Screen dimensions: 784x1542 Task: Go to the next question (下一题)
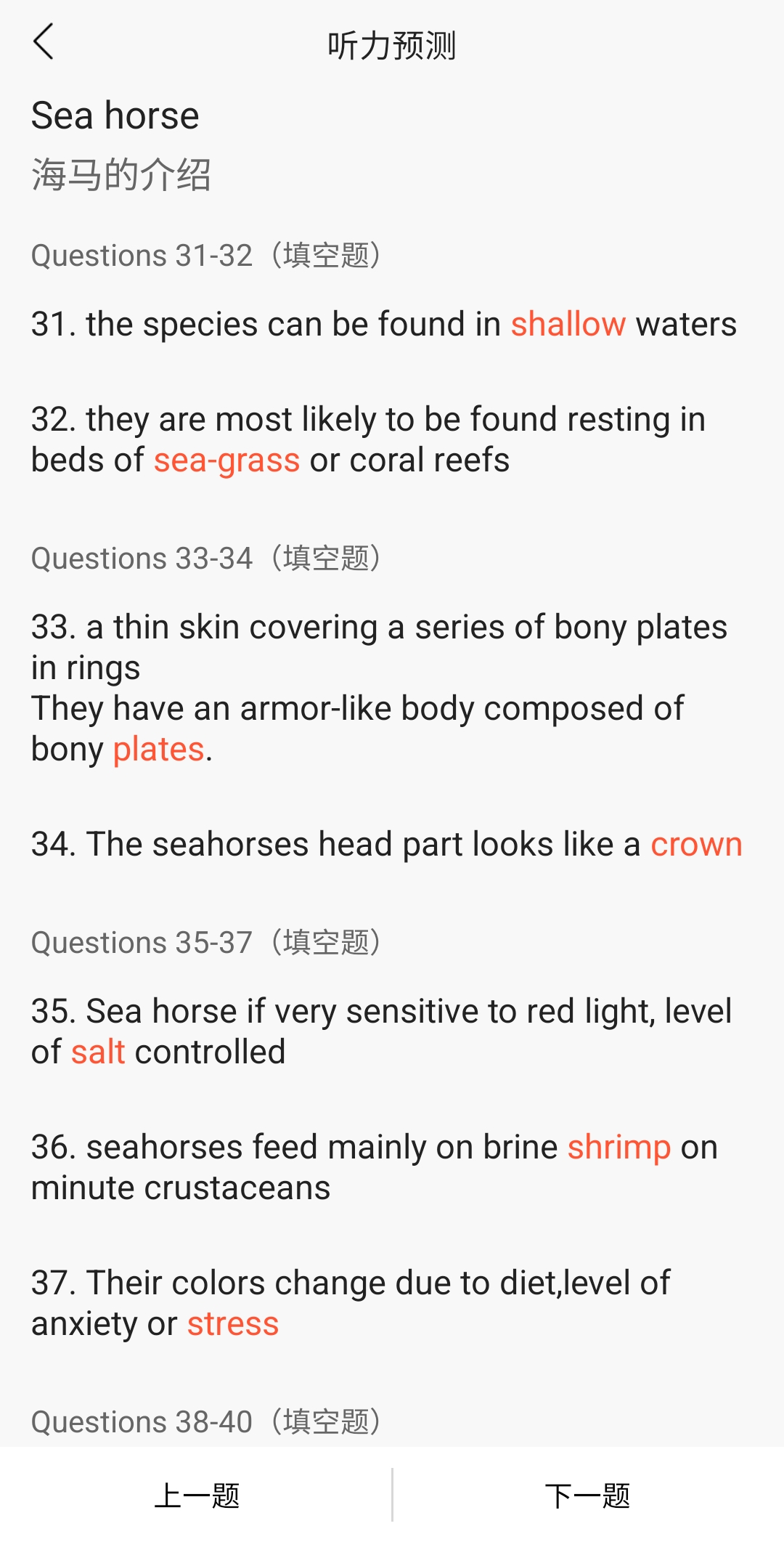point(588,1496)
